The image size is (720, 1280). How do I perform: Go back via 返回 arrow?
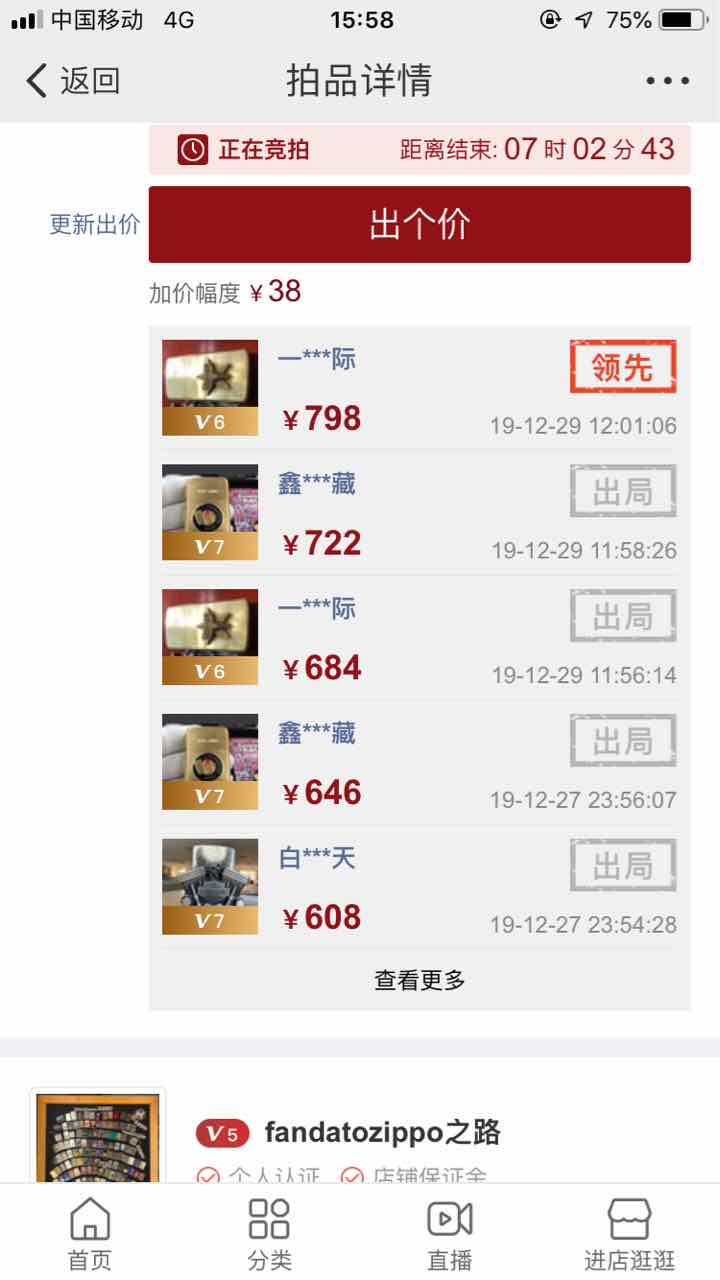click(x=72, y=81)
